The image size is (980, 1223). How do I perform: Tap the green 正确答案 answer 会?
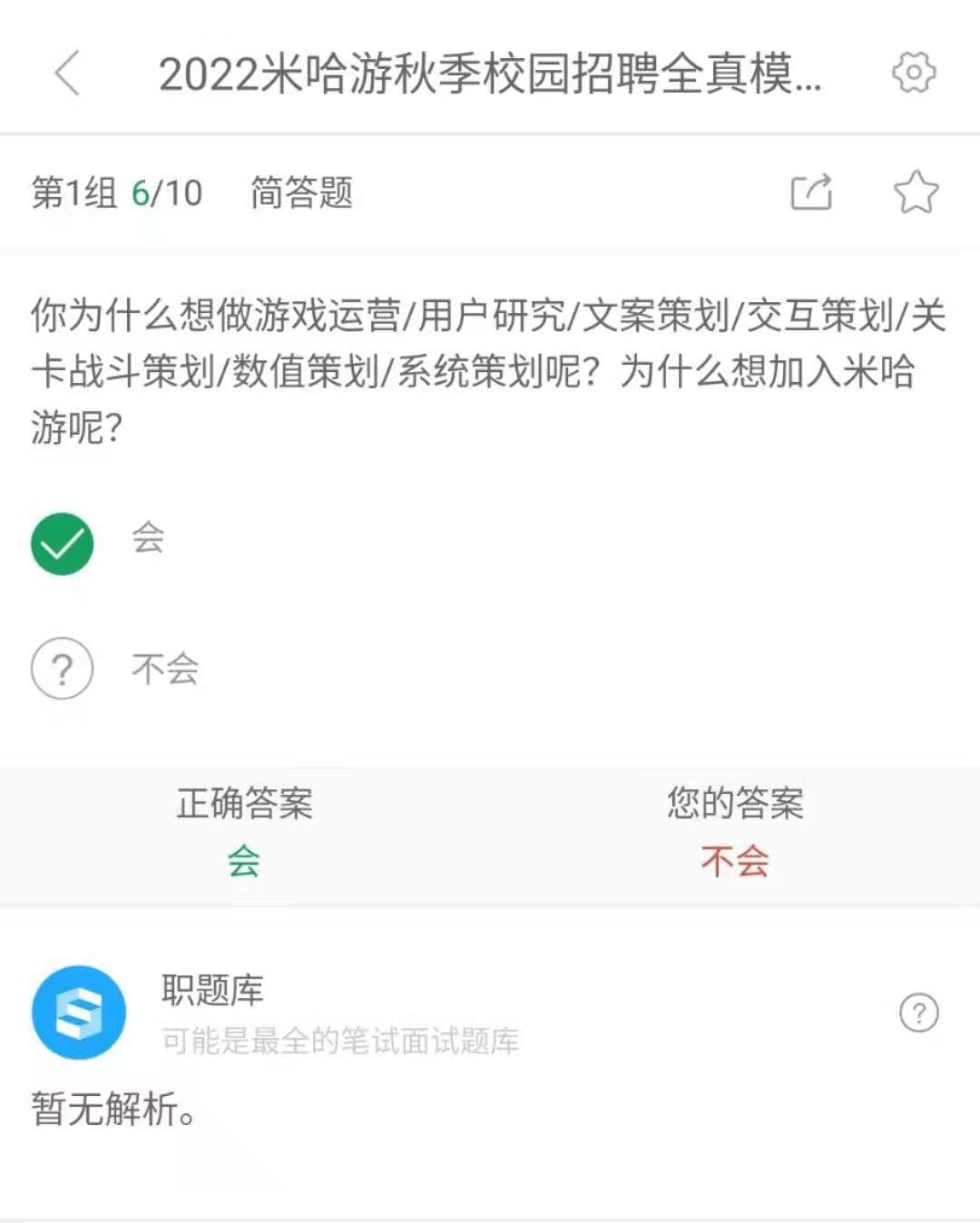(x=241, y=860)
